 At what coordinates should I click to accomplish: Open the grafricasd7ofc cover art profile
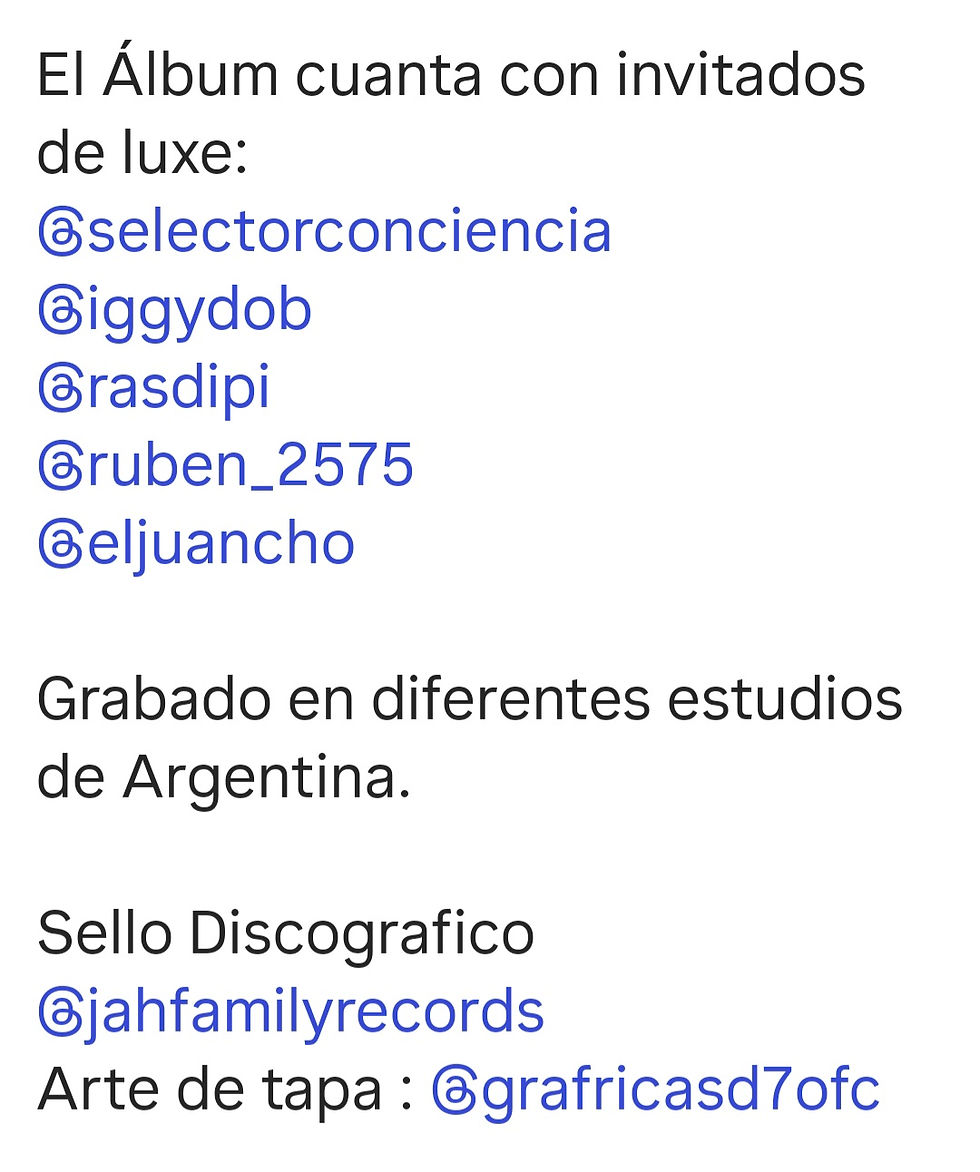tap(656, 1089)
